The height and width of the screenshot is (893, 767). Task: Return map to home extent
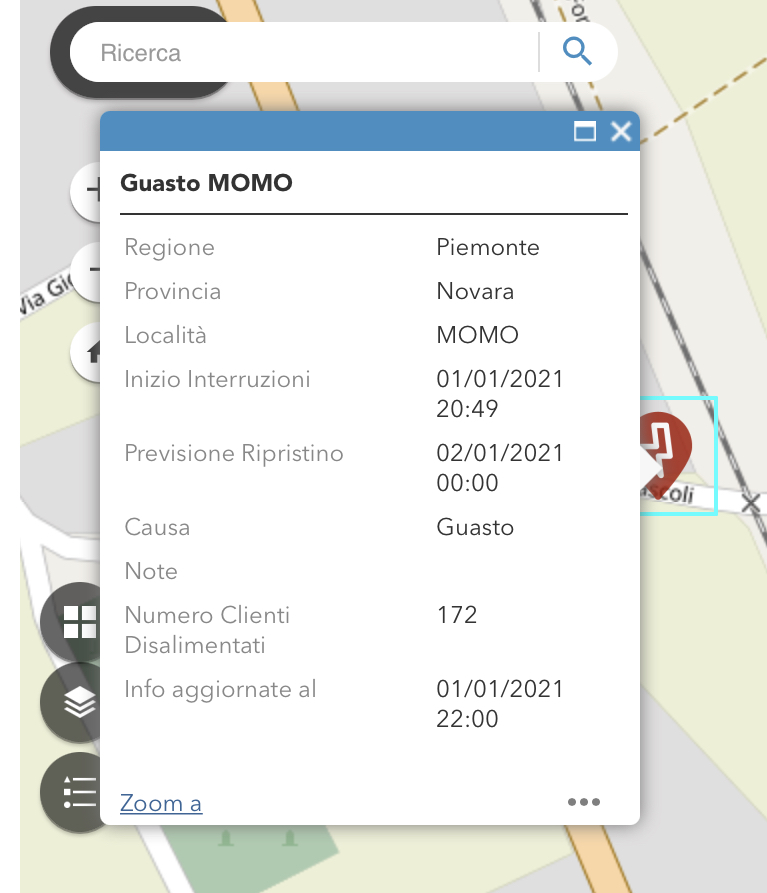tap(88, 351)
